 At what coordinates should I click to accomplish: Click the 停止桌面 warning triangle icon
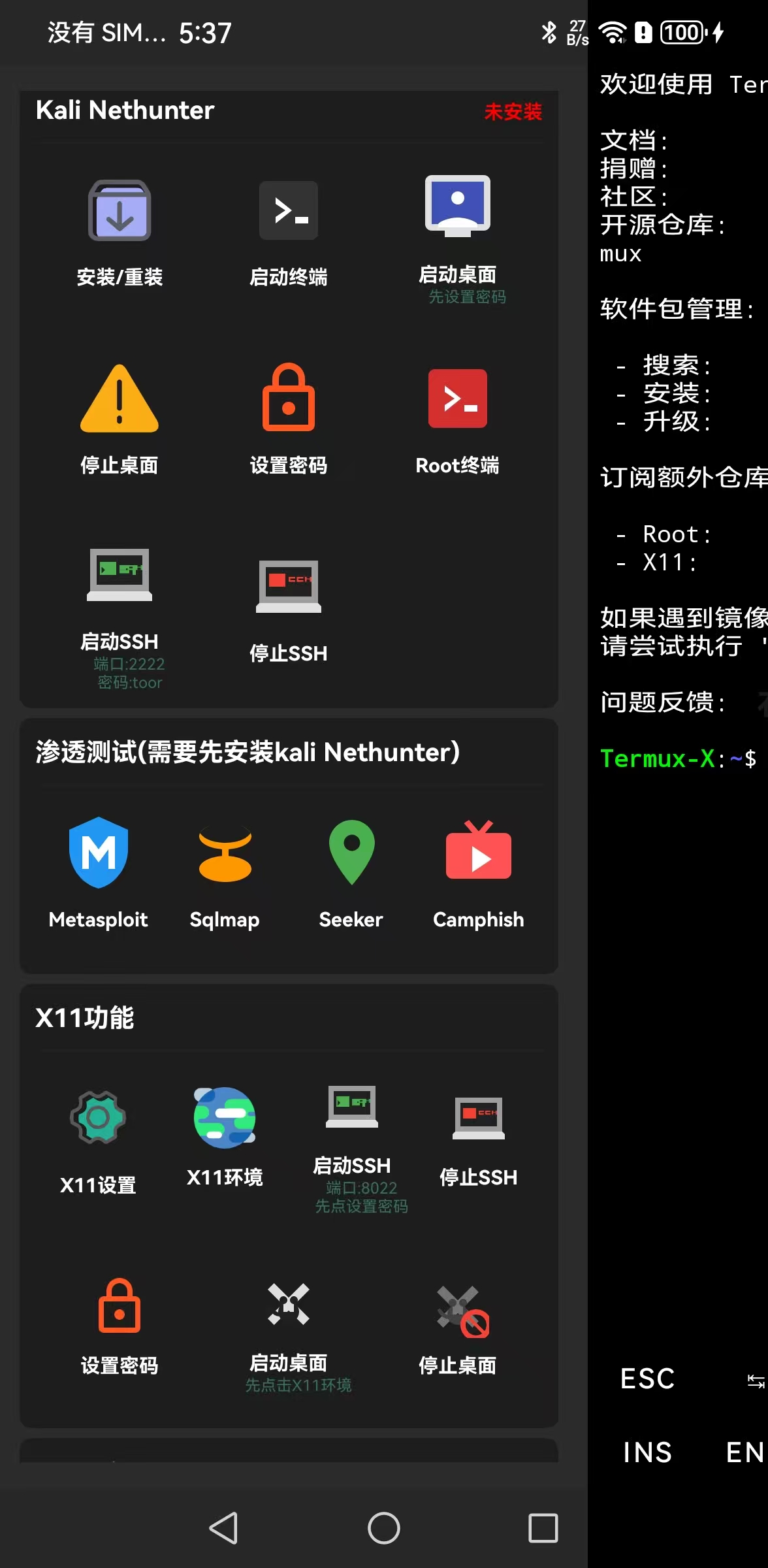pos(120,399)
